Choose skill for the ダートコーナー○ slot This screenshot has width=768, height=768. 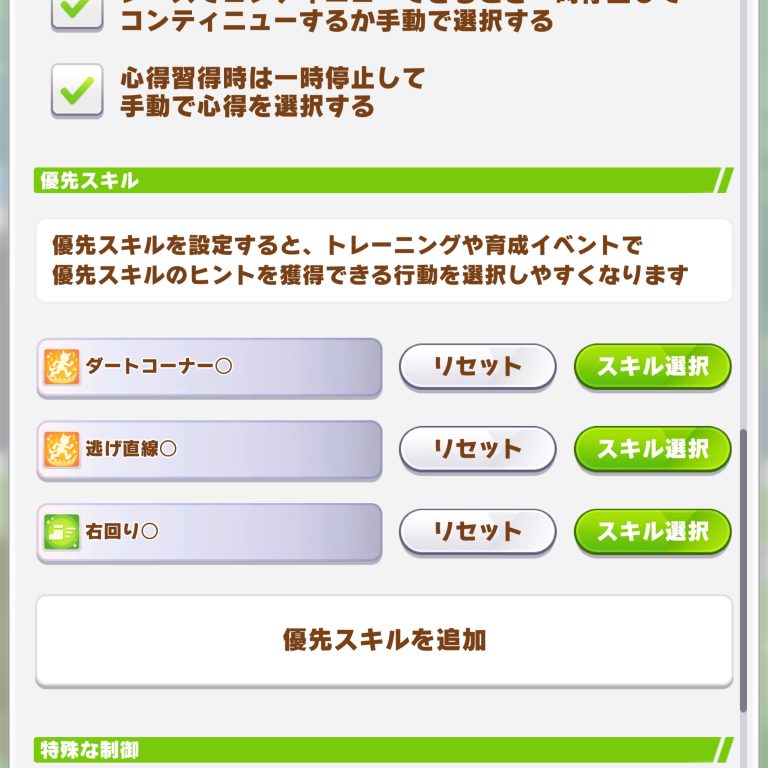(x=652, y=366)
